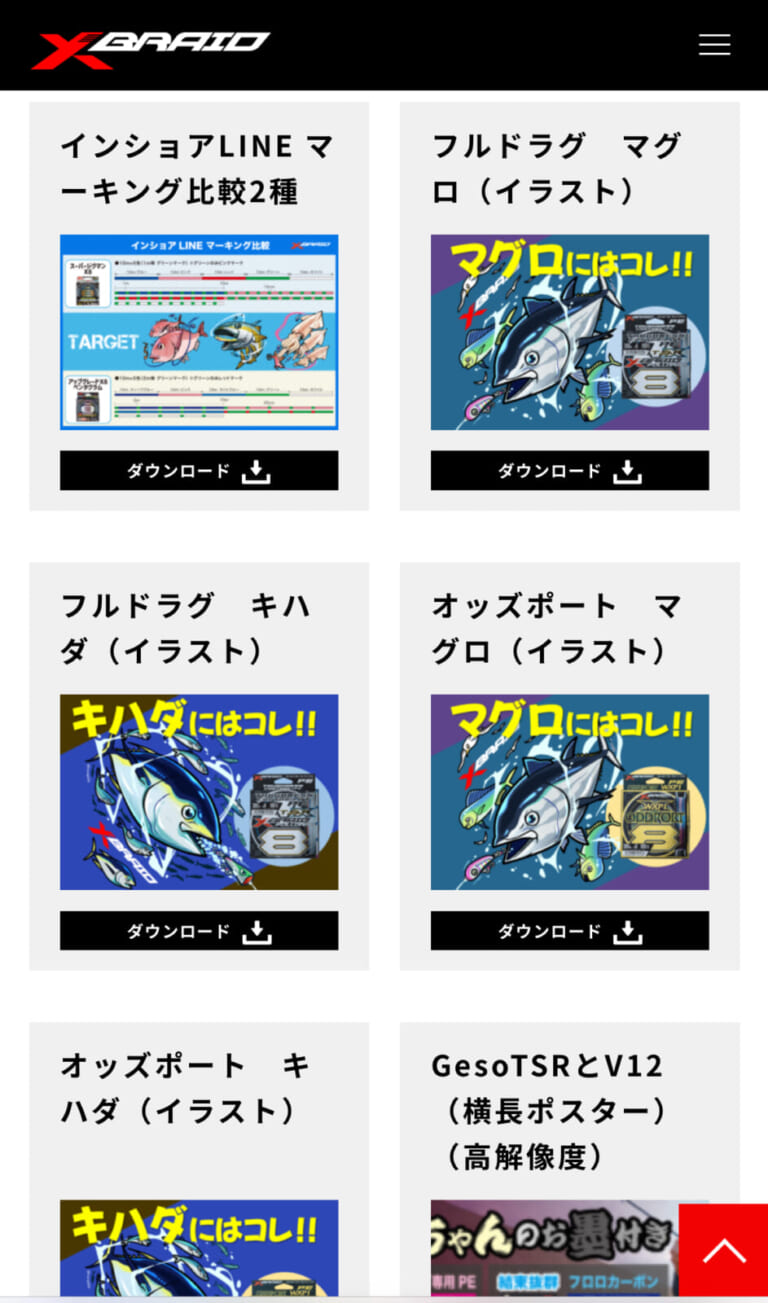The image size is (768, 1303).
Task: Tap the red back-to-top arrow
Action: (723, 1250)
